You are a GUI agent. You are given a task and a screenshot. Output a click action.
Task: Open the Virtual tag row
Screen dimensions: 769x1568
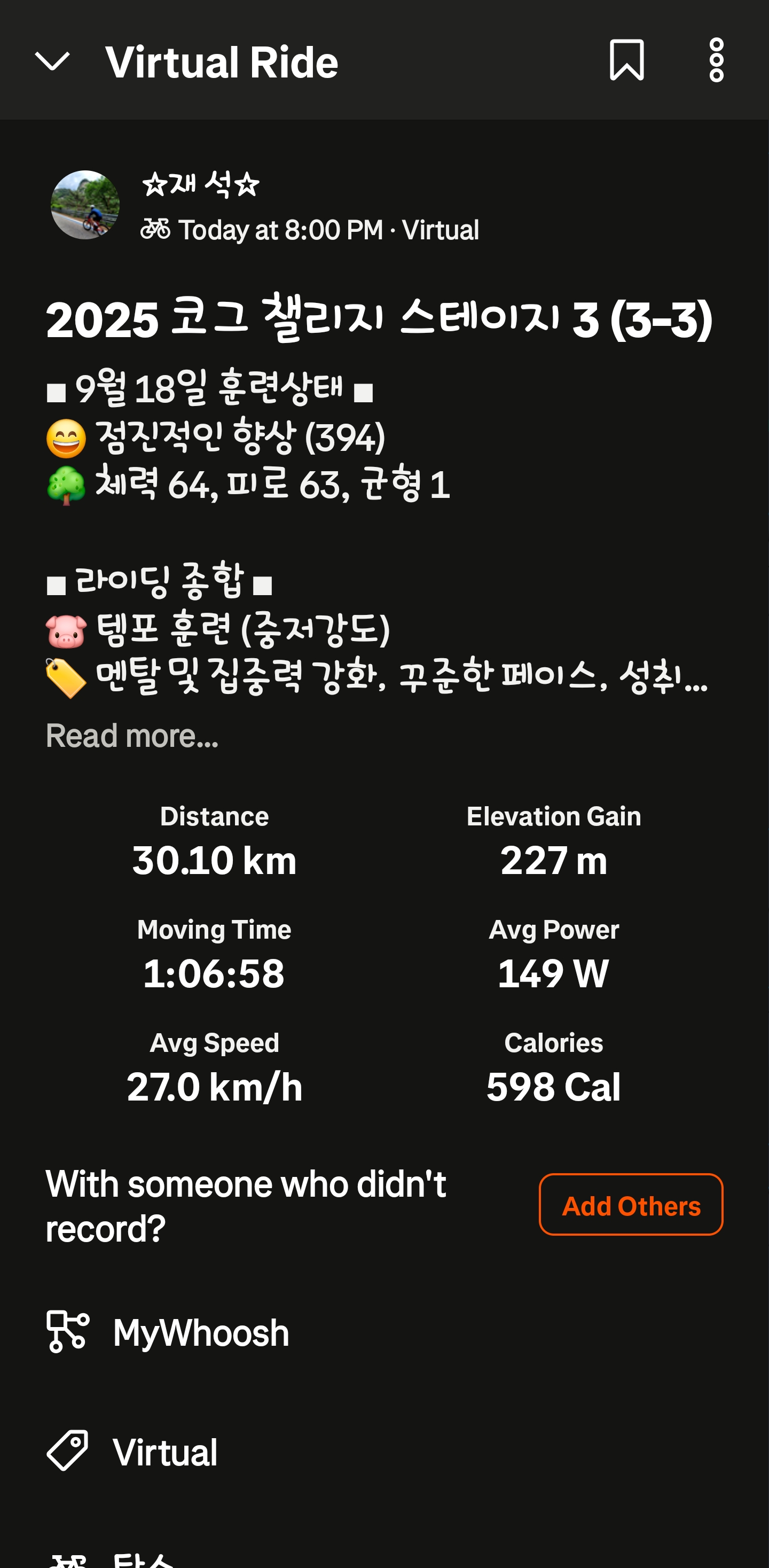point(164,1452)
